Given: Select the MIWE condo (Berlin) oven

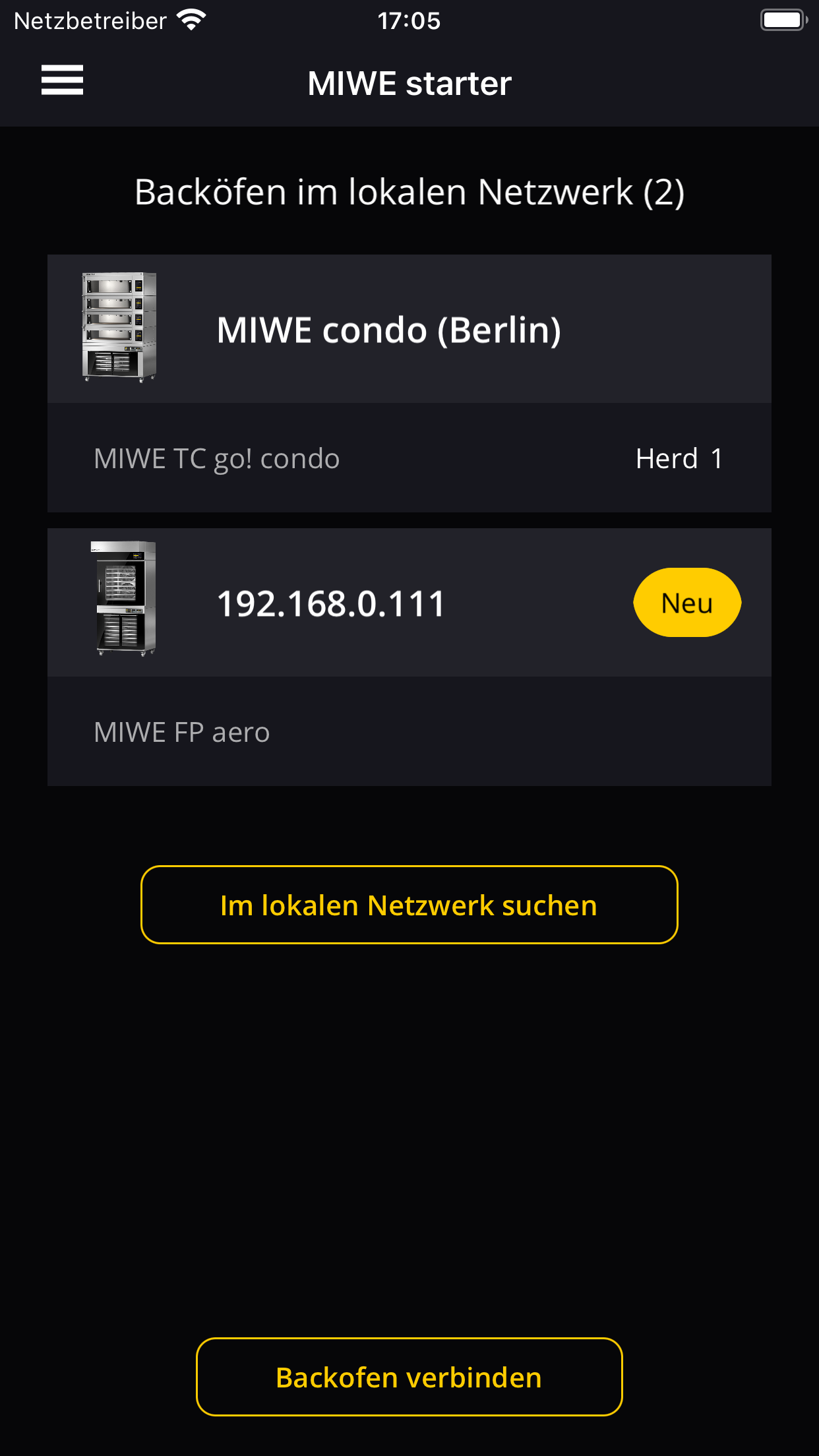Looking at the screenshot, I should point(409,329).
